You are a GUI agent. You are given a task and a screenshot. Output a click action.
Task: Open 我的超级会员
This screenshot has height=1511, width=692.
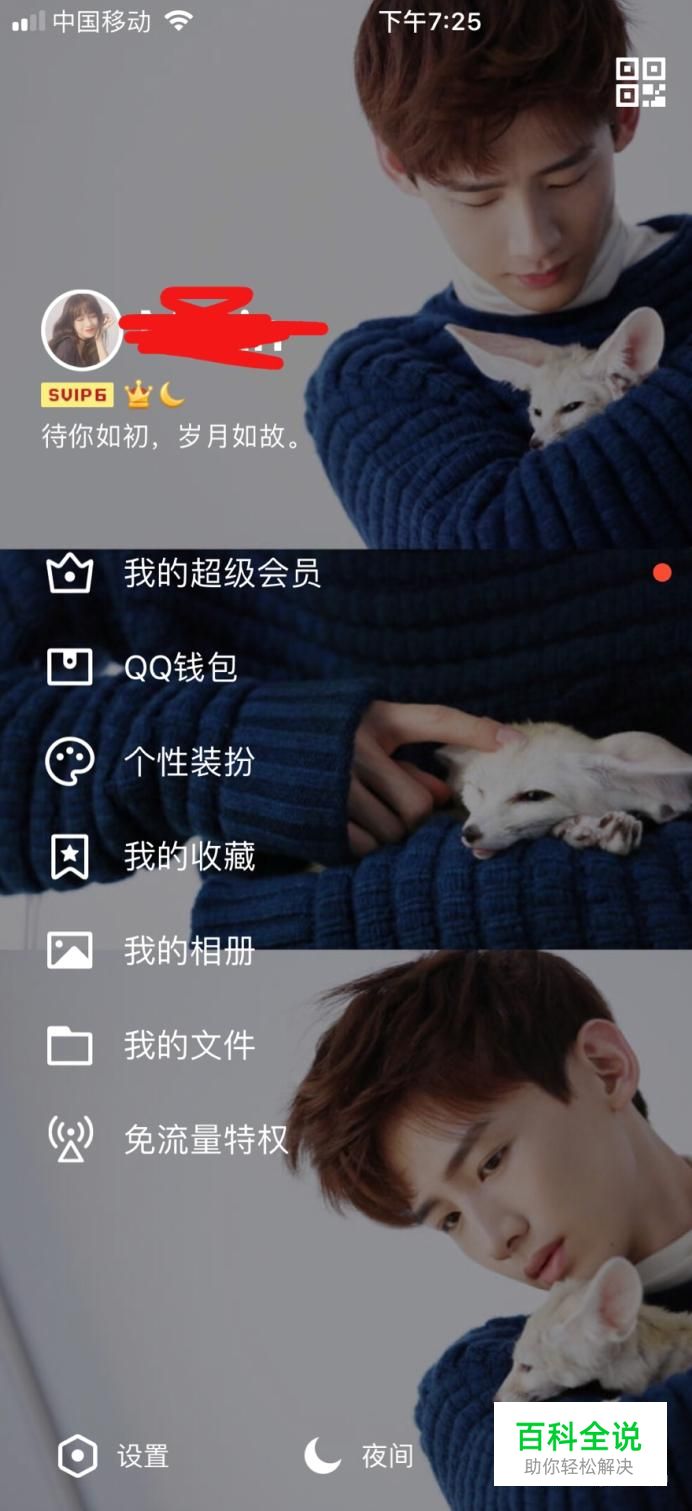coord(221,574)
